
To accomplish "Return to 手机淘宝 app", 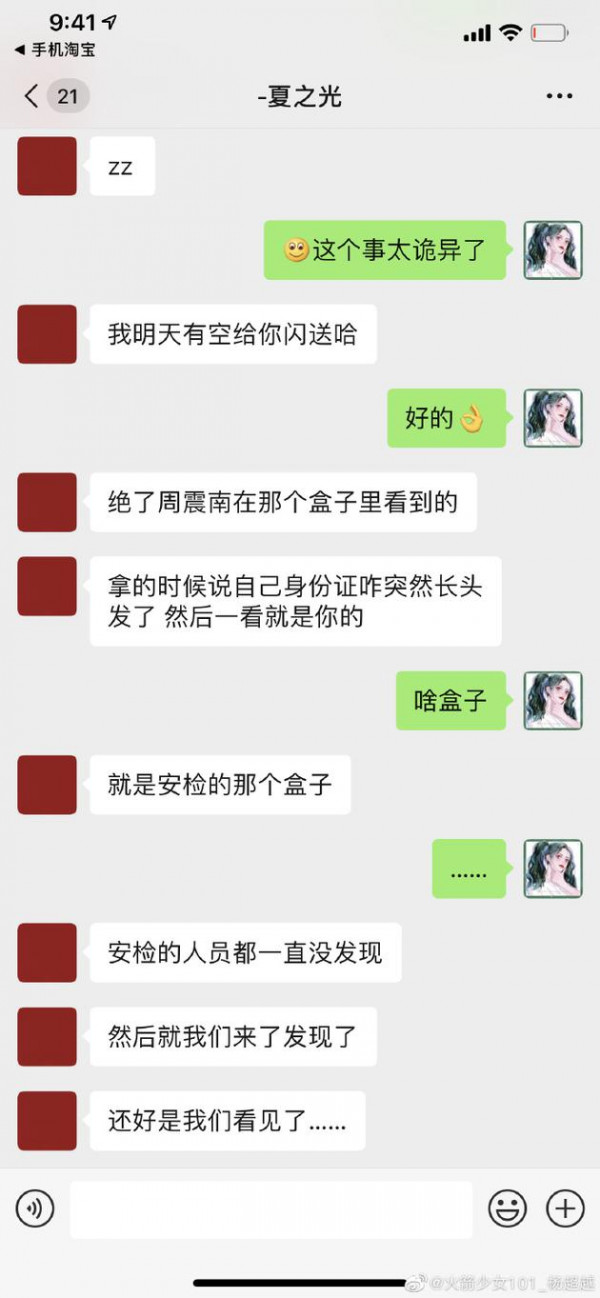I will 55,49.
